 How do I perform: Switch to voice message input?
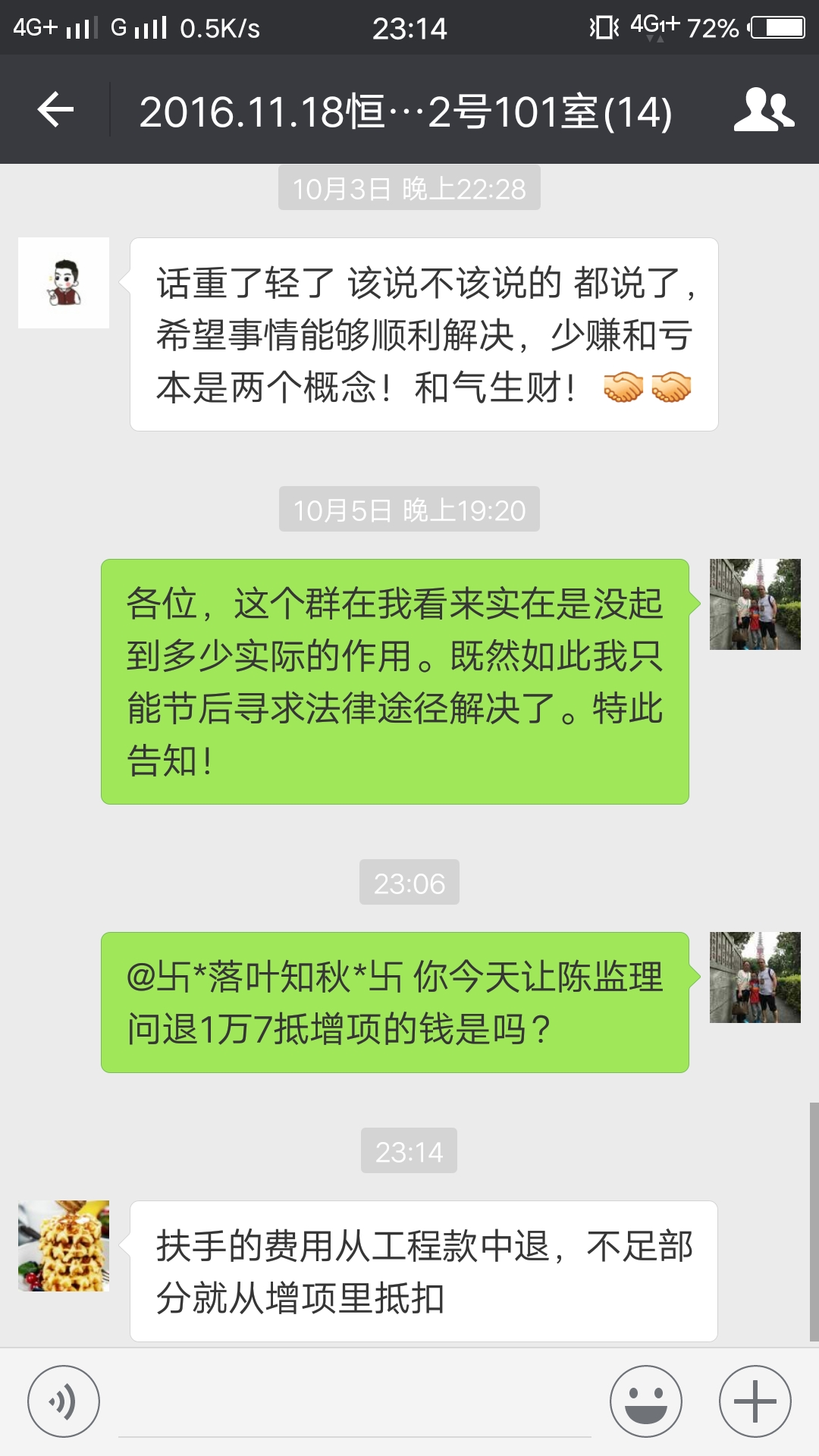click(x=64, y=1401)
